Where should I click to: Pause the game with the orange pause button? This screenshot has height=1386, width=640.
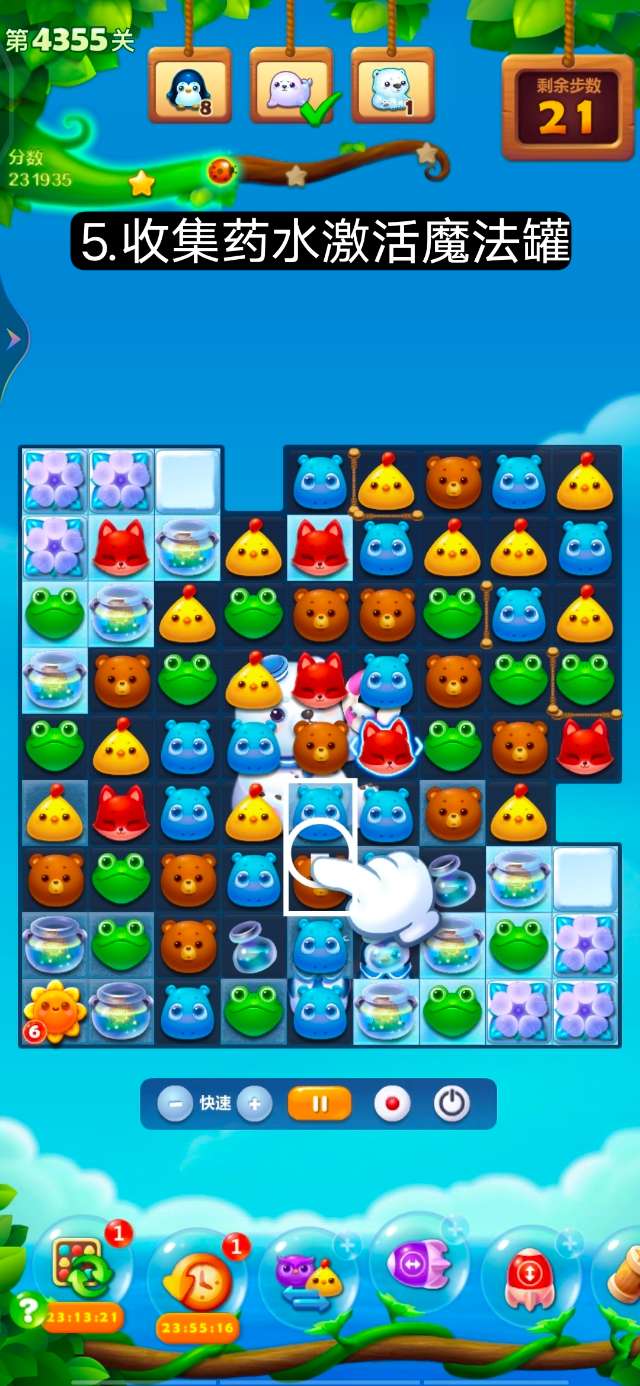[x=320, y=1104]
